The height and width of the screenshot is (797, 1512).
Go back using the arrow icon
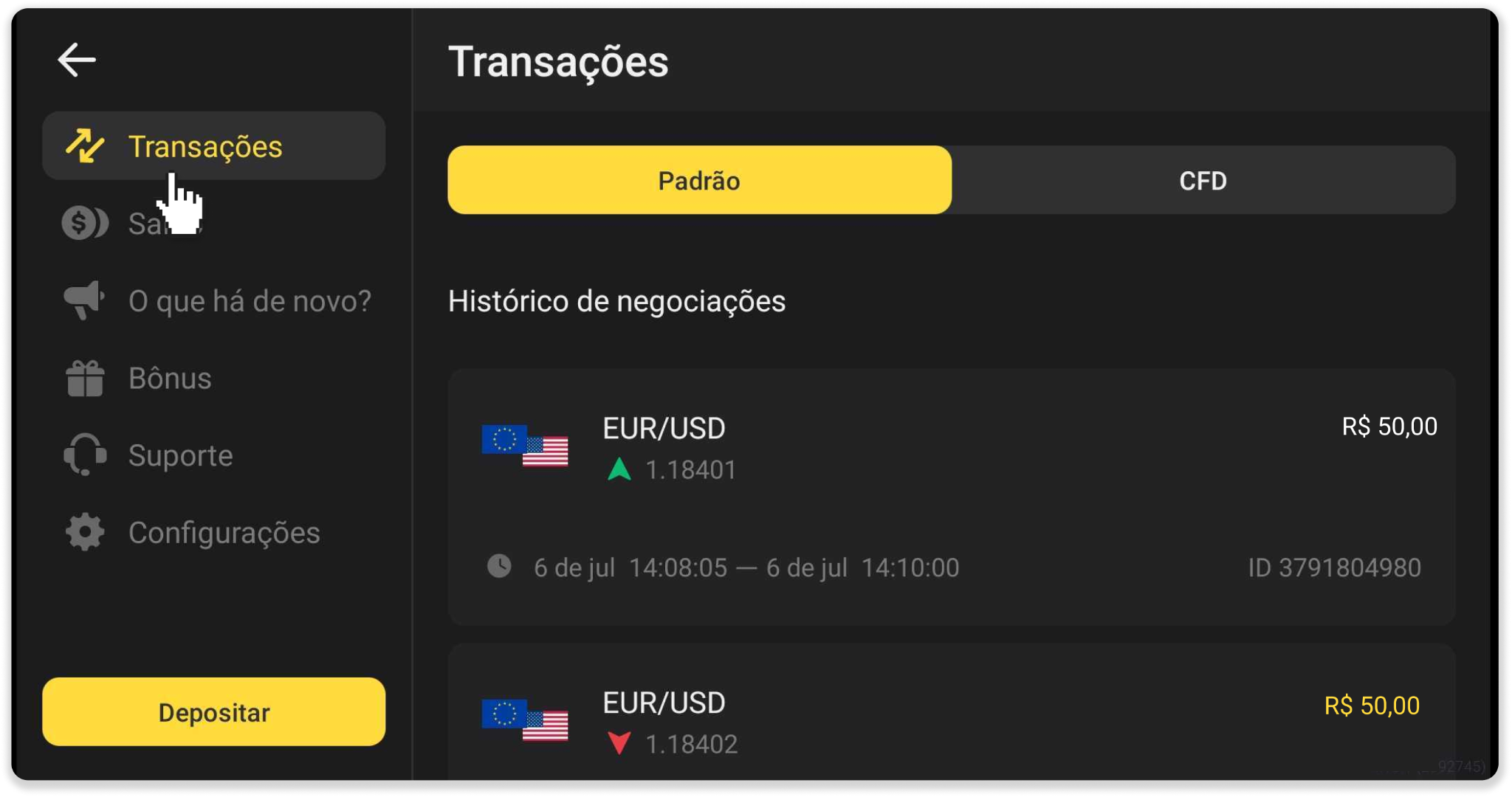77,60
